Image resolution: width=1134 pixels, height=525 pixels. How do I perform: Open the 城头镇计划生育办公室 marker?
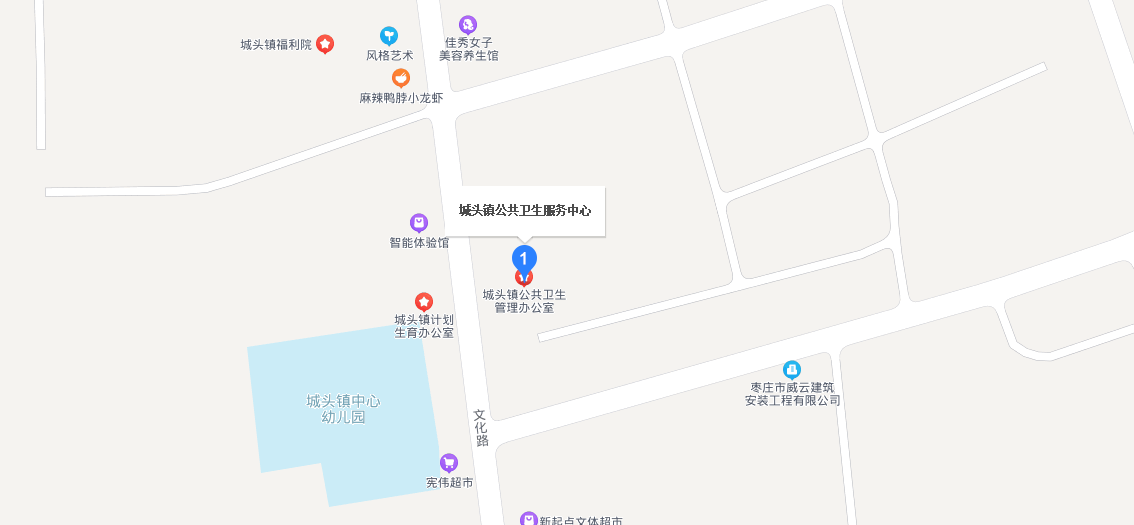(x=424, y=301)
